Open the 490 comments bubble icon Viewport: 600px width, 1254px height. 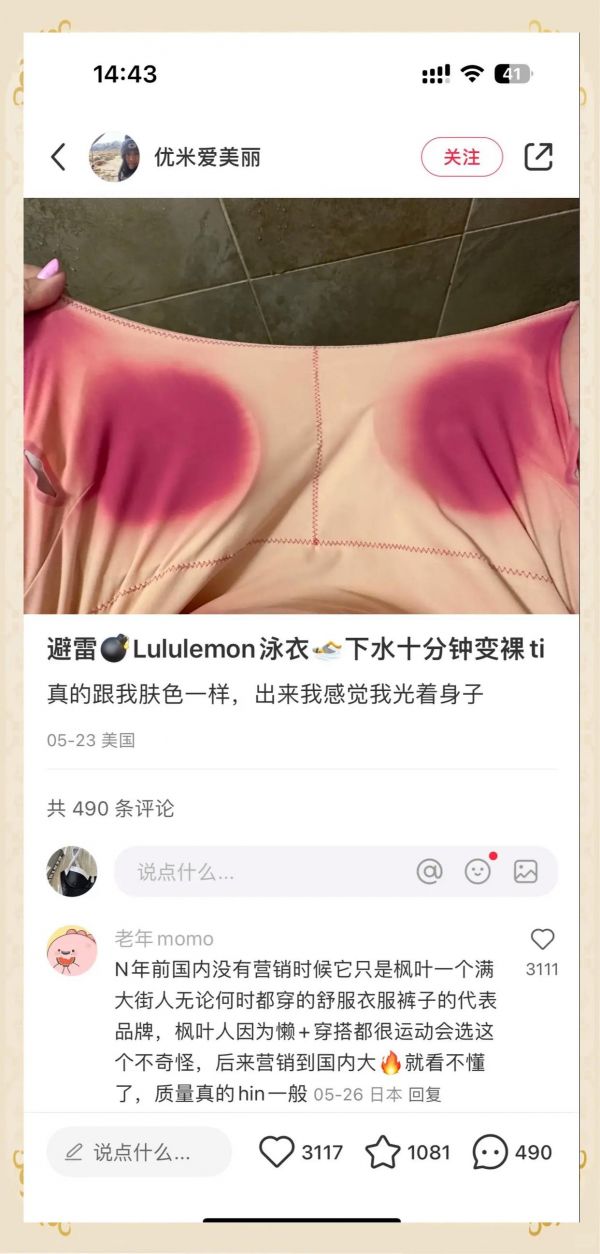pos(490,1152)
